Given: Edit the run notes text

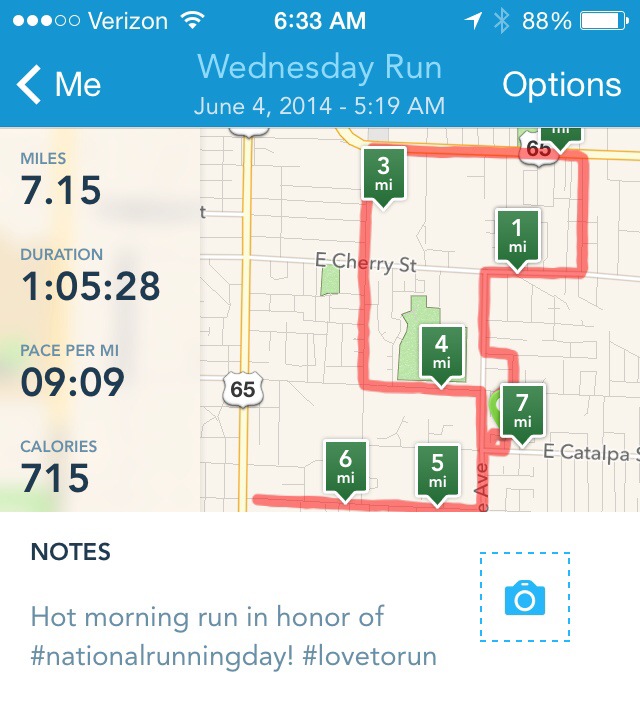Looking at the screenshot, I should pyautogui.click(x=234, y=636).
